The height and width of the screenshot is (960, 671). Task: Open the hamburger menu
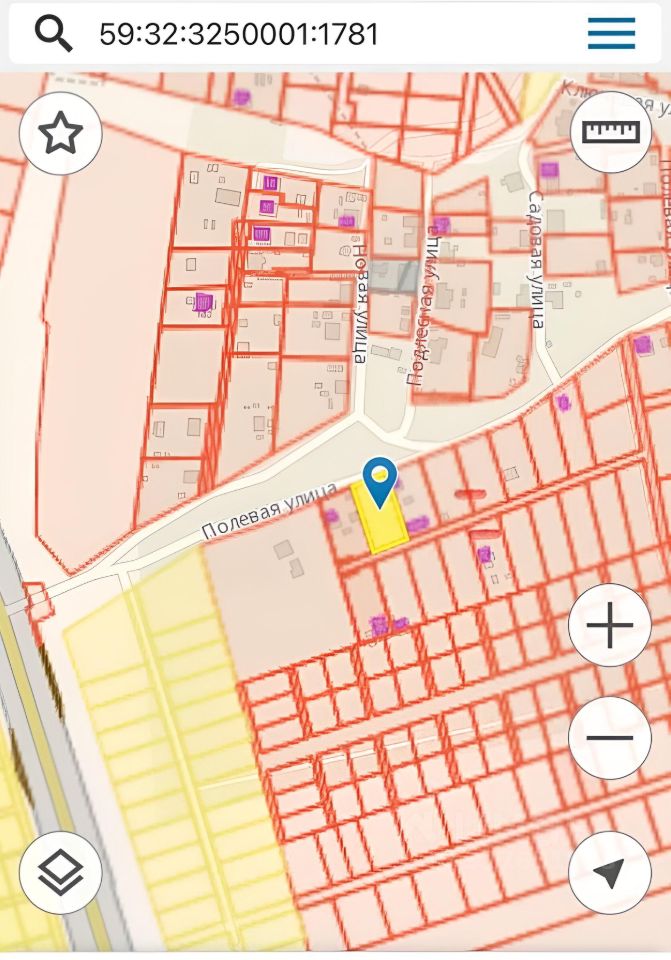pos(611,34)
